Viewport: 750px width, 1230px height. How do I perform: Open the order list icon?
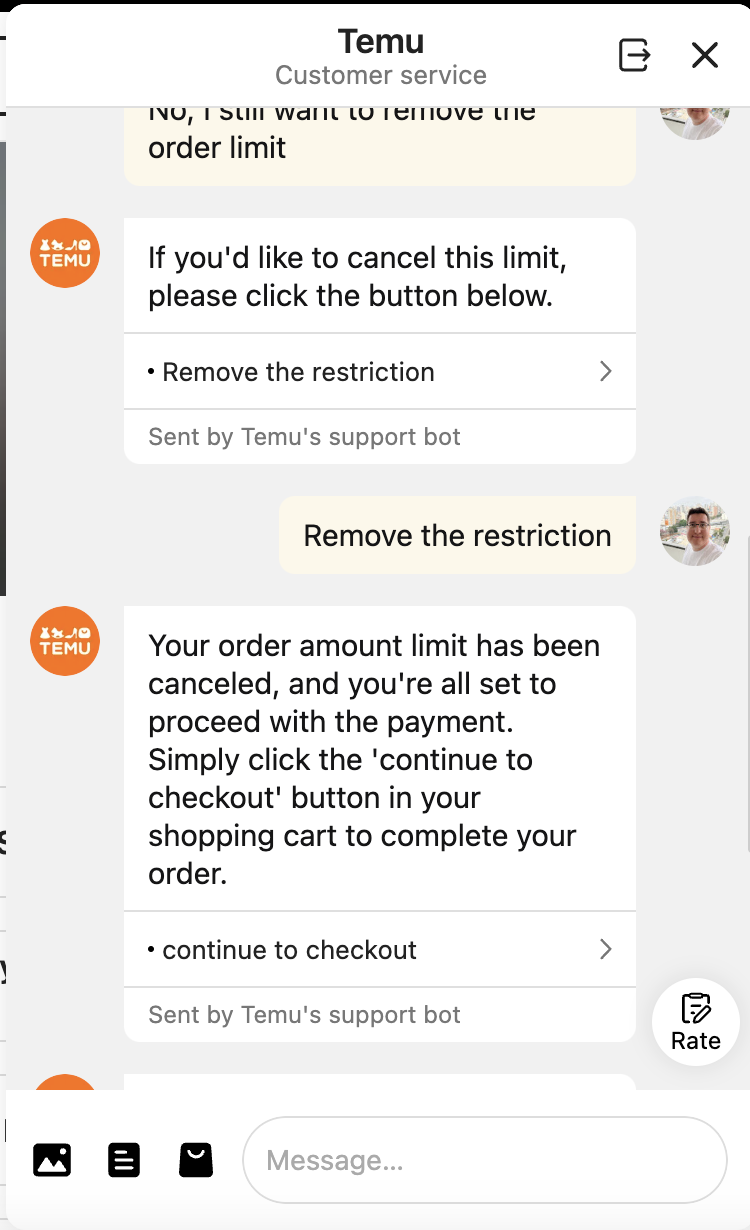[124, 1160]
